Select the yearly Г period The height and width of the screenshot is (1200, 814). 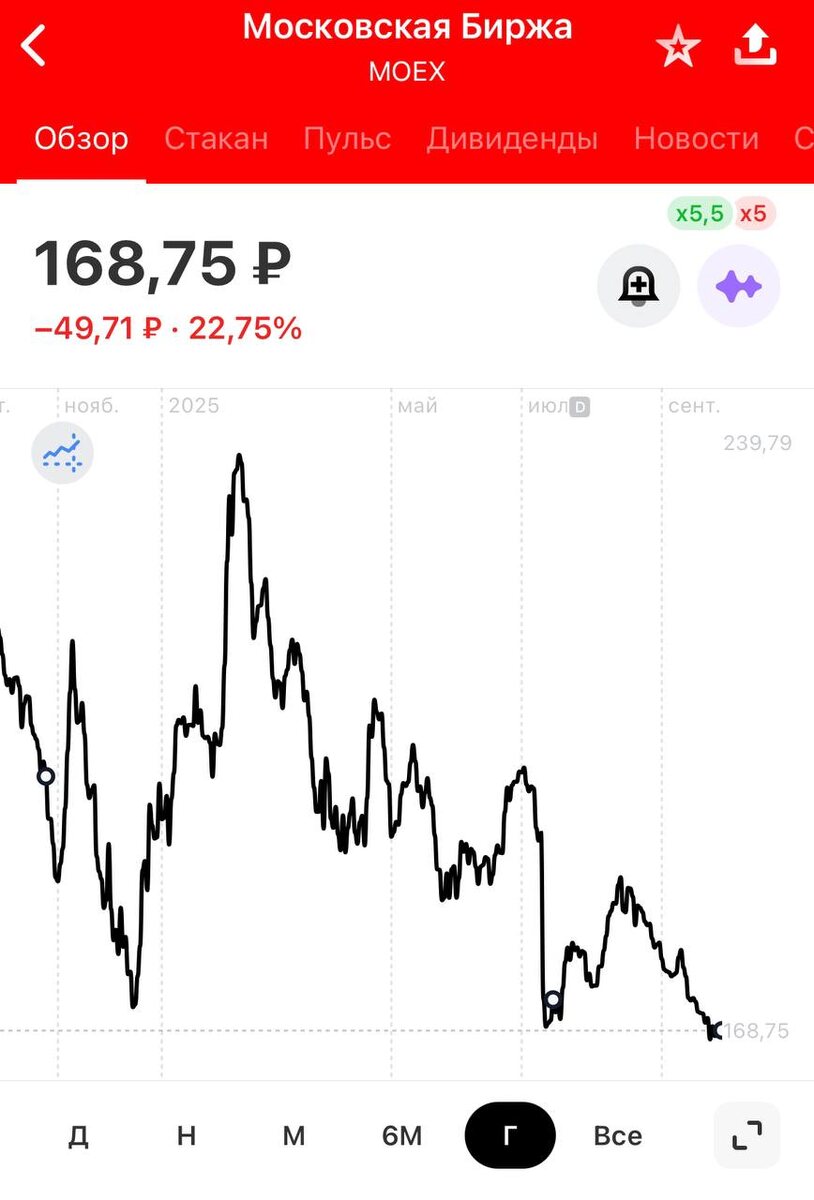510,1135
